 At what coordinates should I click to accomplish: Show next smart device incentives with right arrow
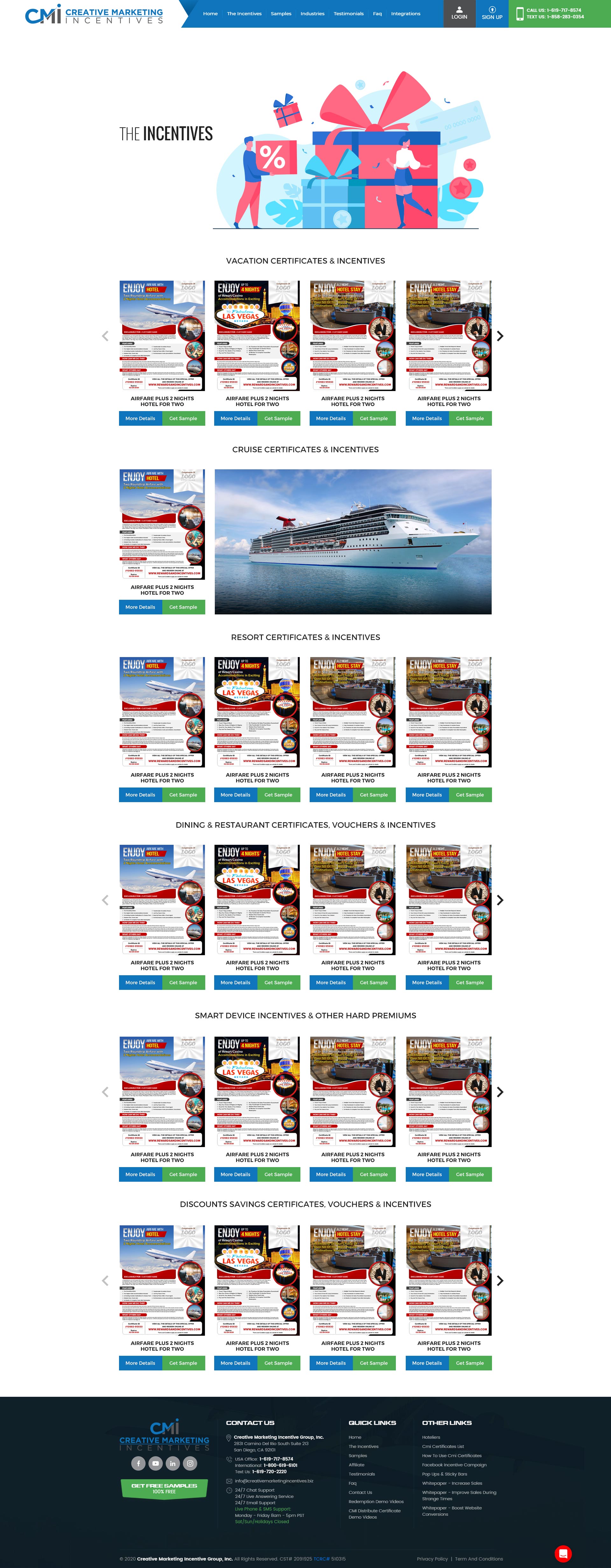coord(500,1092)
